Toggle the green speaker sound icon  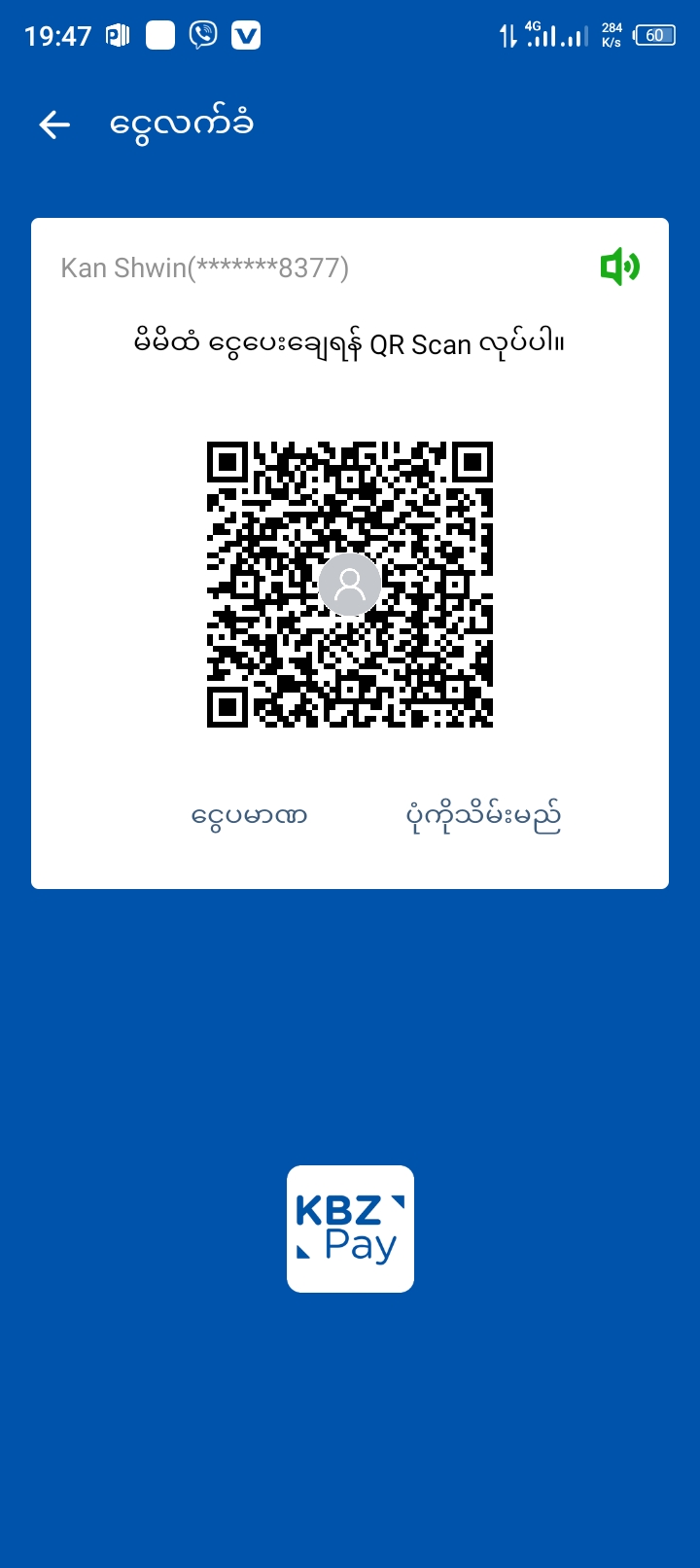coord(619,267)
